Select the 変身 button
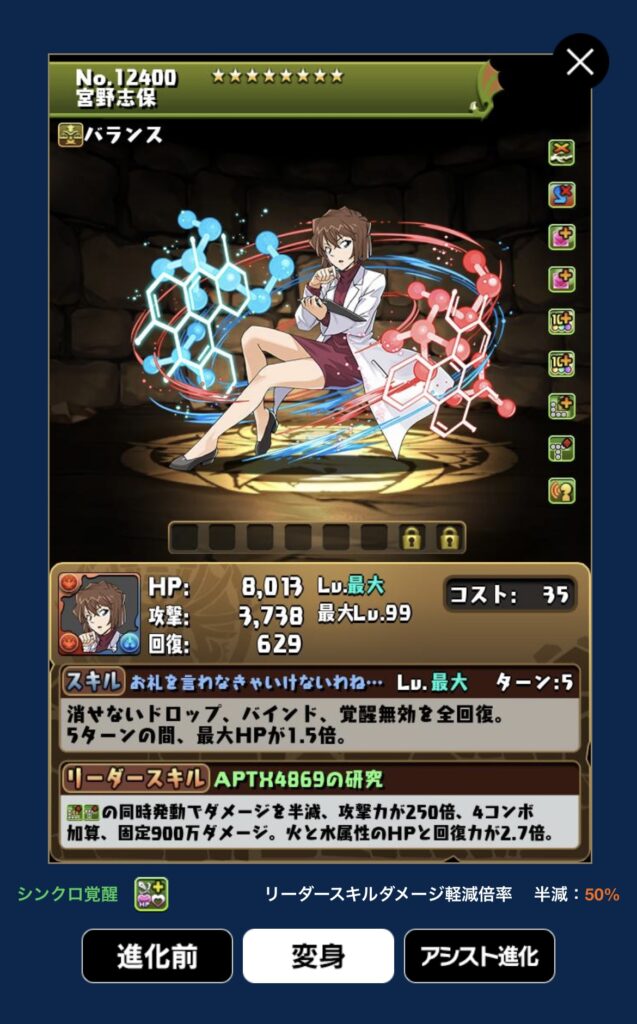Image resolution: width=637 pixels, height=1024 pixels. (x=318, y=956)
